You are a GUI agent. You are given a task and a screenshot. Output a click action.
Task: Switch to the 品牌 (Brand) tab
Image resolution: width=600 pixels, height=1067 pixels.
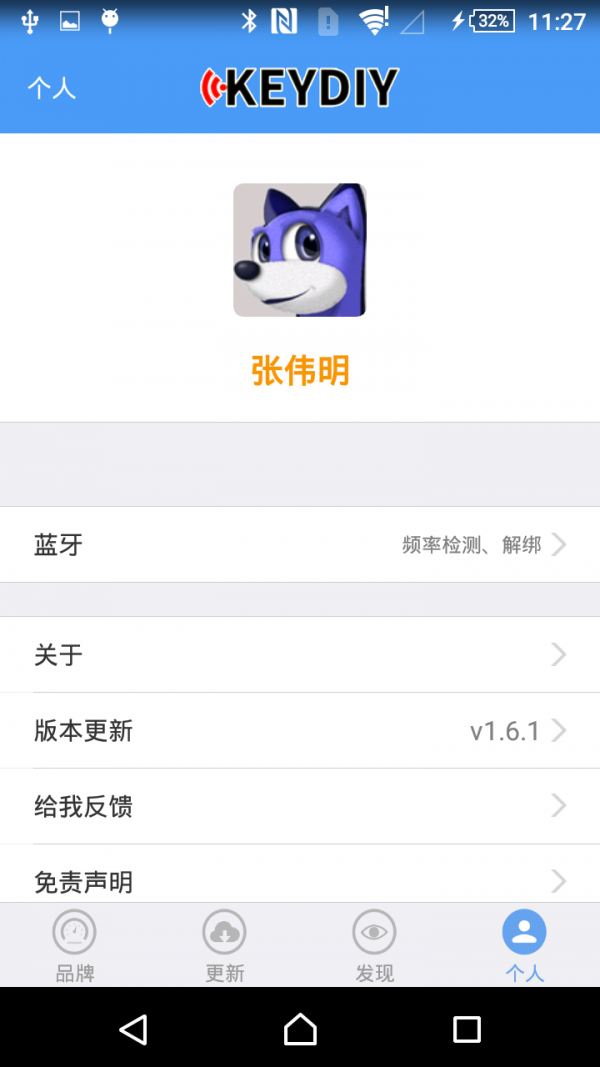pos(75,945)
